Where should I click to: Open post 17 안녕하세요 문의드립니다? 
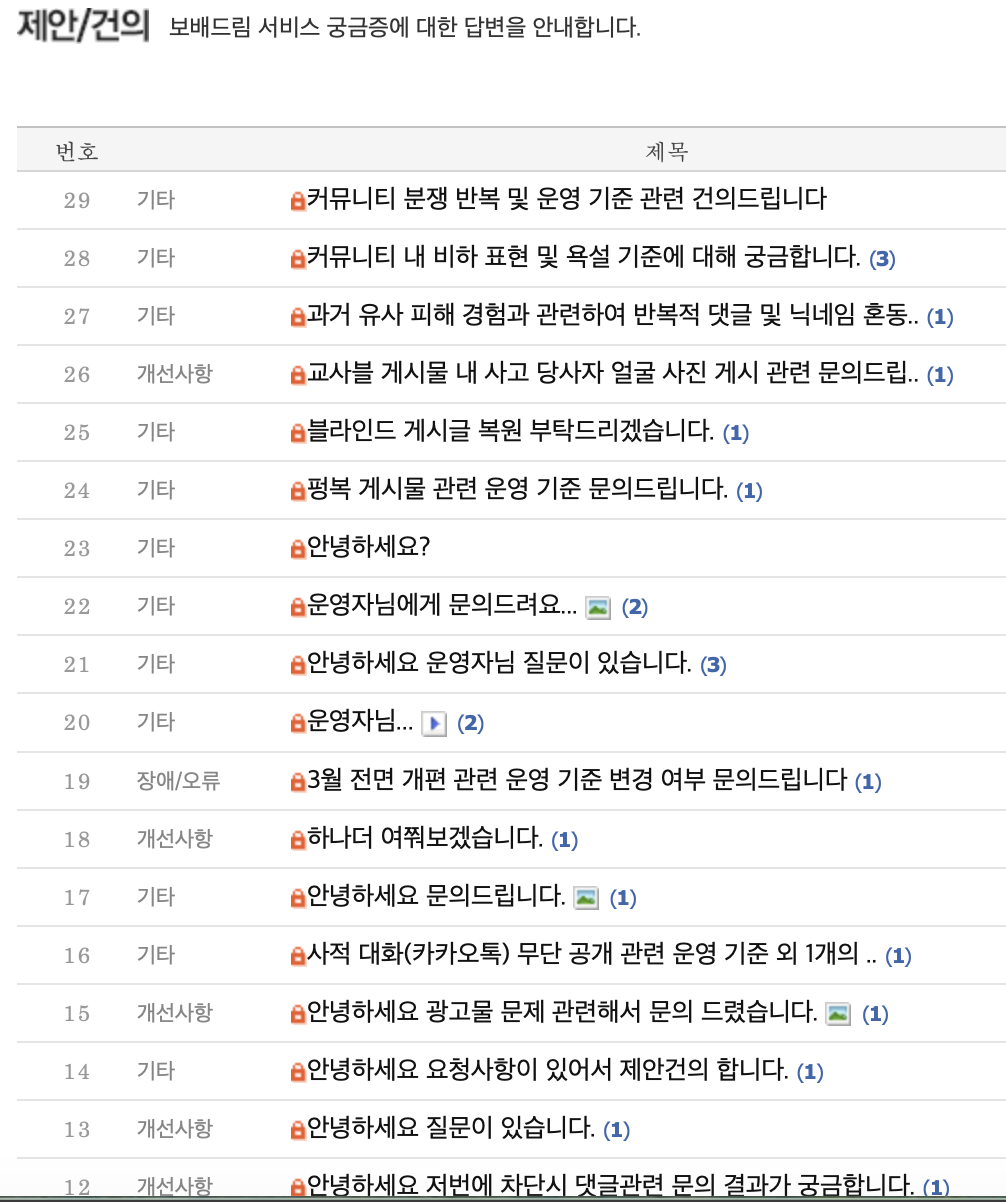[x=436, y=896]
